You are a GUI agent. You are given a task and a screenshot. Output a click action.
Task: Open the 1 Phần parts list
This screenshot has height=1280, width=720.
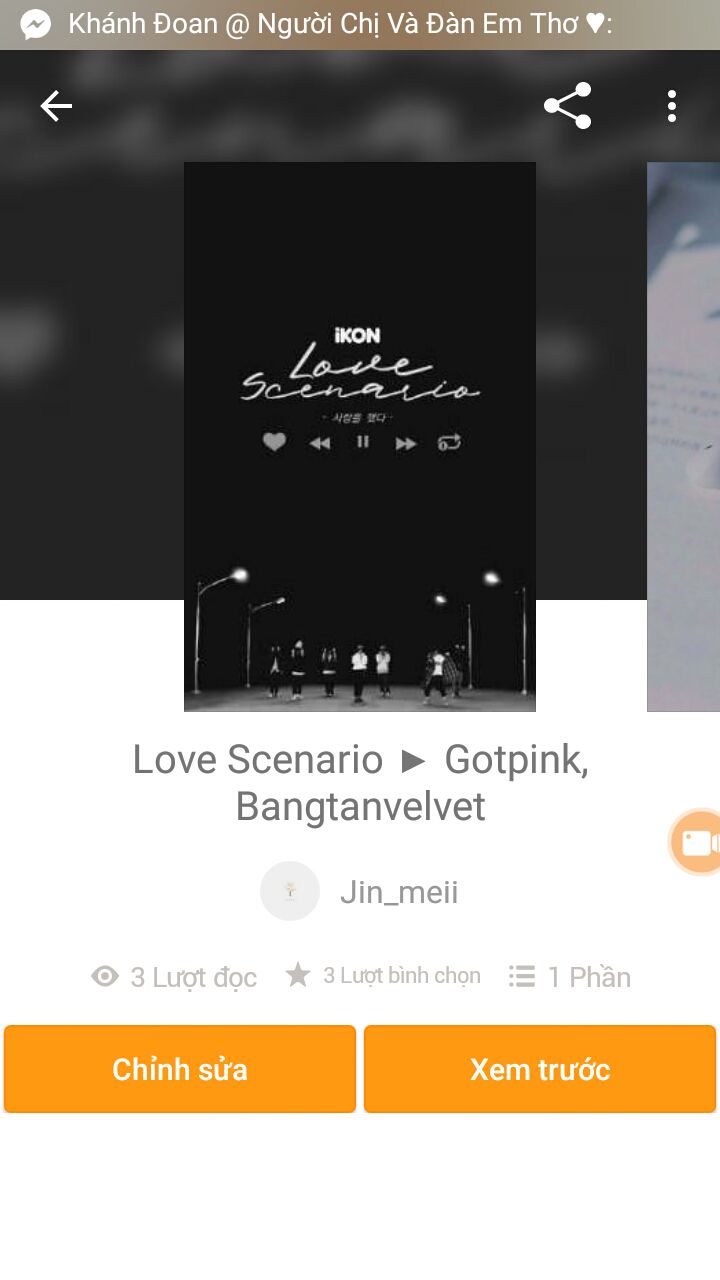570,977
